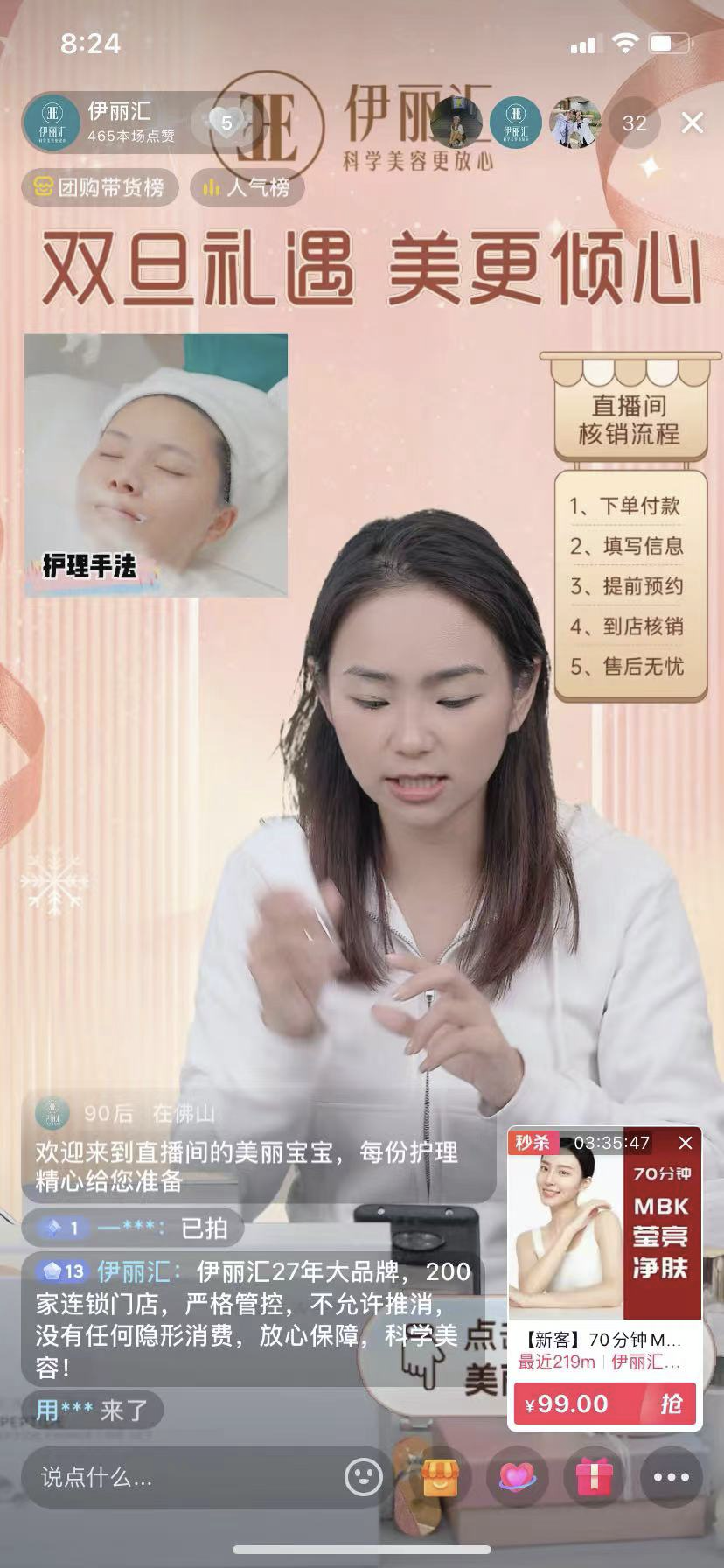Viewport: 724px width, 1568px height.
Task: Open the gift panel
Action: (594, 1478)
